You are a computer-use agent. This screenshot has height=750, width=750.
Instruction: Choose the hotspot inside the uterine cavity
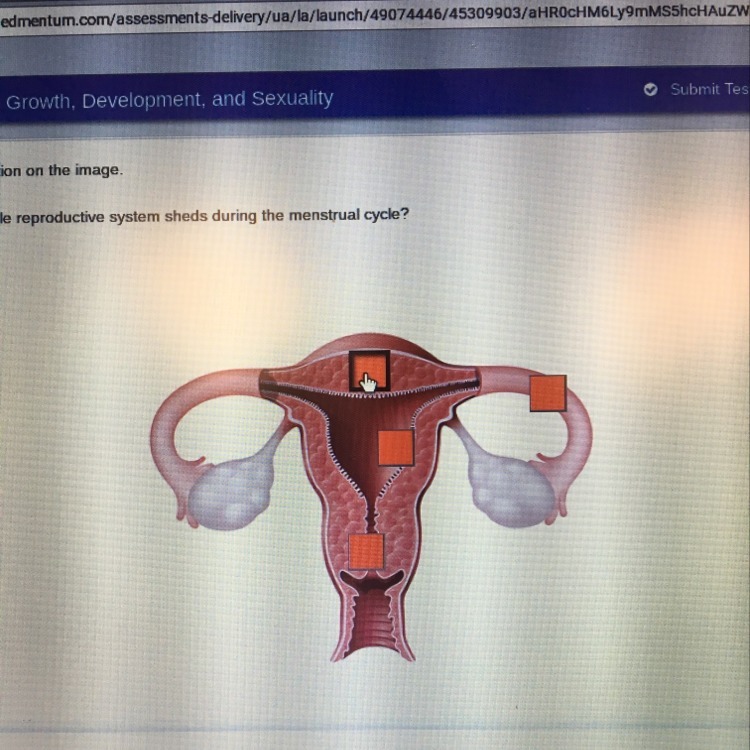[396, 448]
